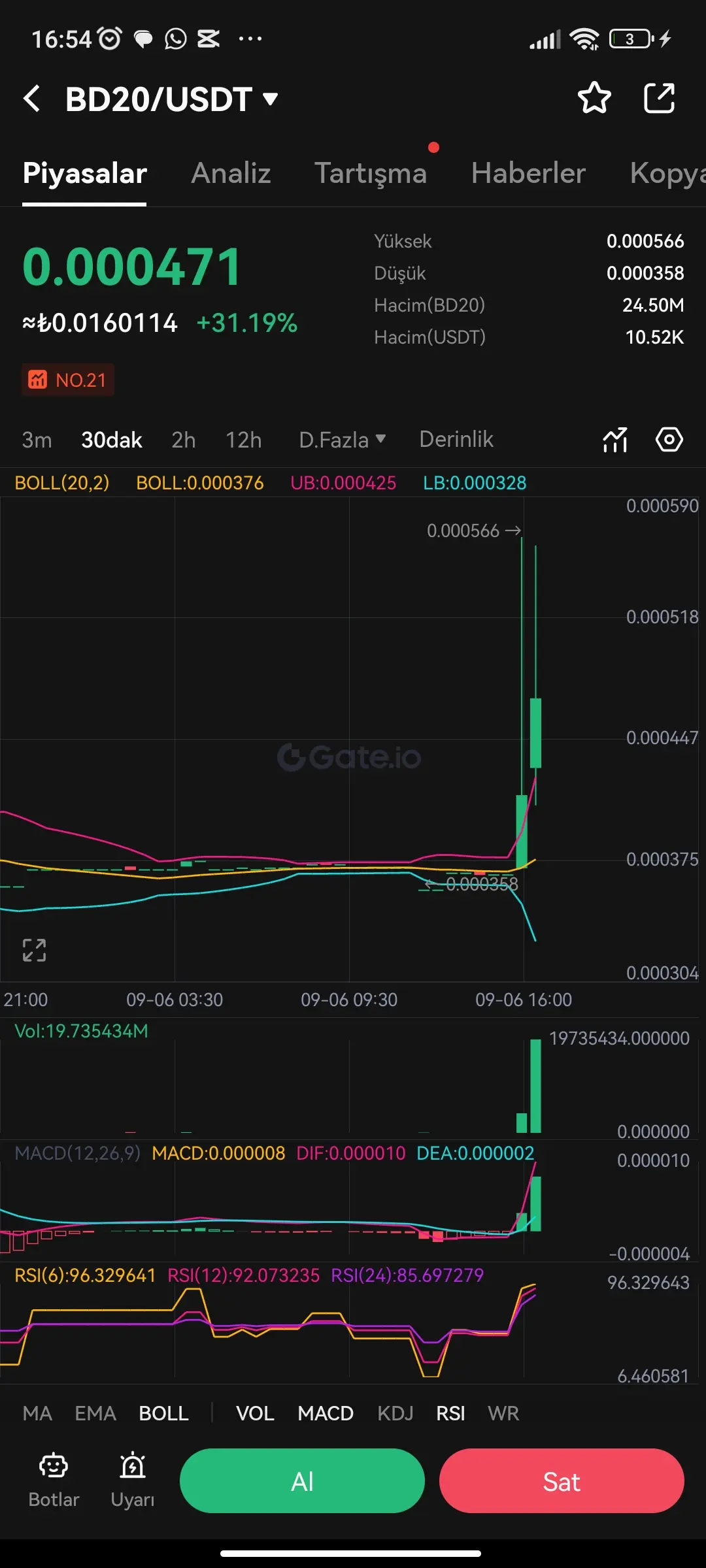Open chart settings icon

(669, 439)
